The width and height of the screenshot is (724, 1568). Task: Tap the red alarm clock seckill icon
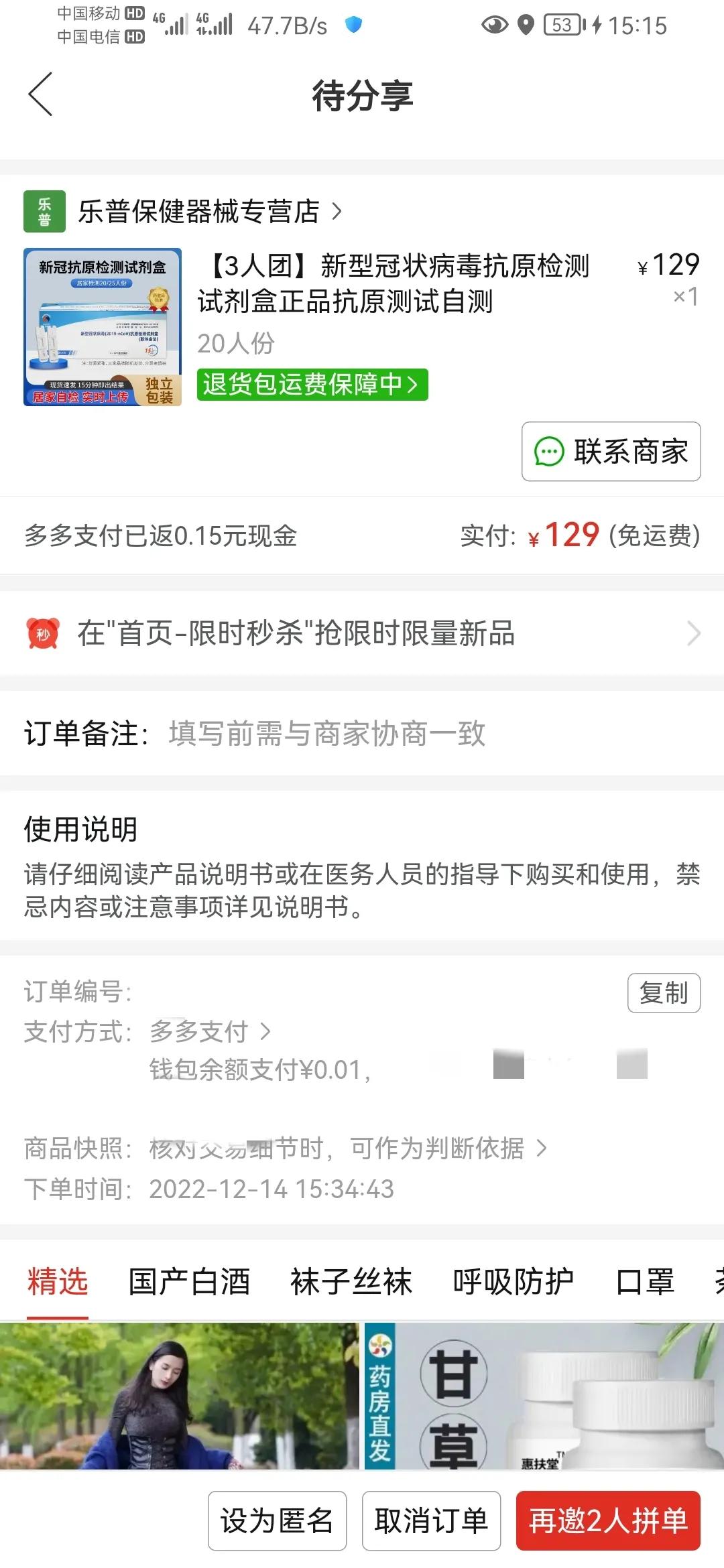[42, 632]
